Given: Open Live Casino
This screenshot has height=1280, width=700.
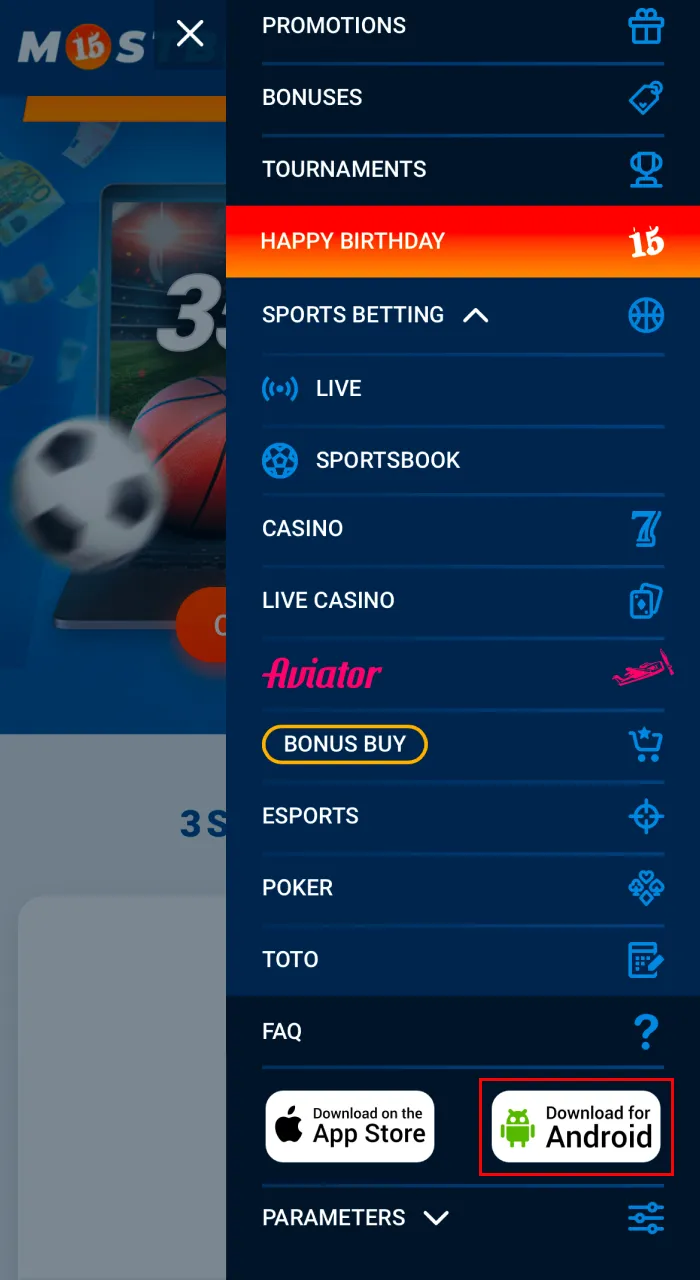Looking at the screenshot, I should pos(328,601).
